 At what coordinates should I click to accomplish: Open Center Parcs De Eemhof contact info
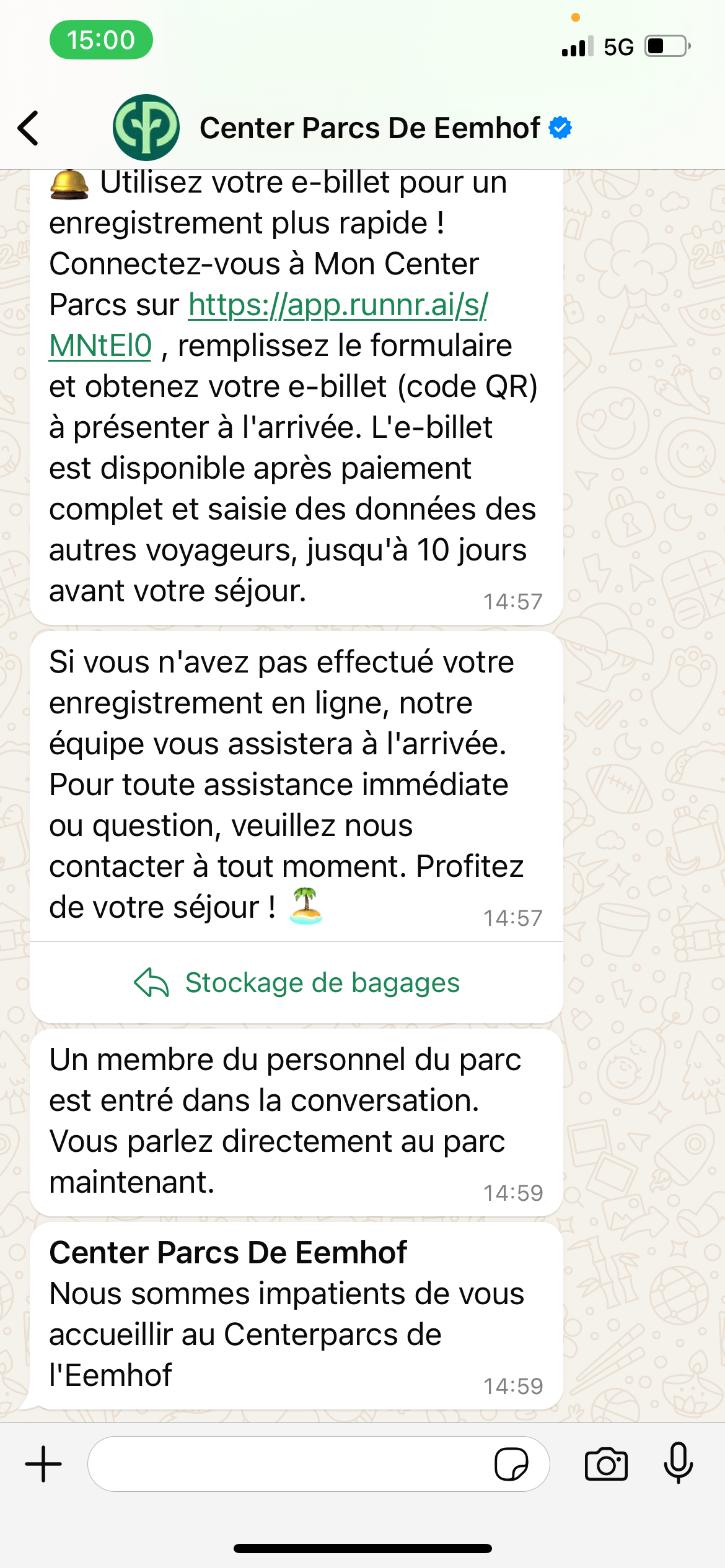(369, 128)
